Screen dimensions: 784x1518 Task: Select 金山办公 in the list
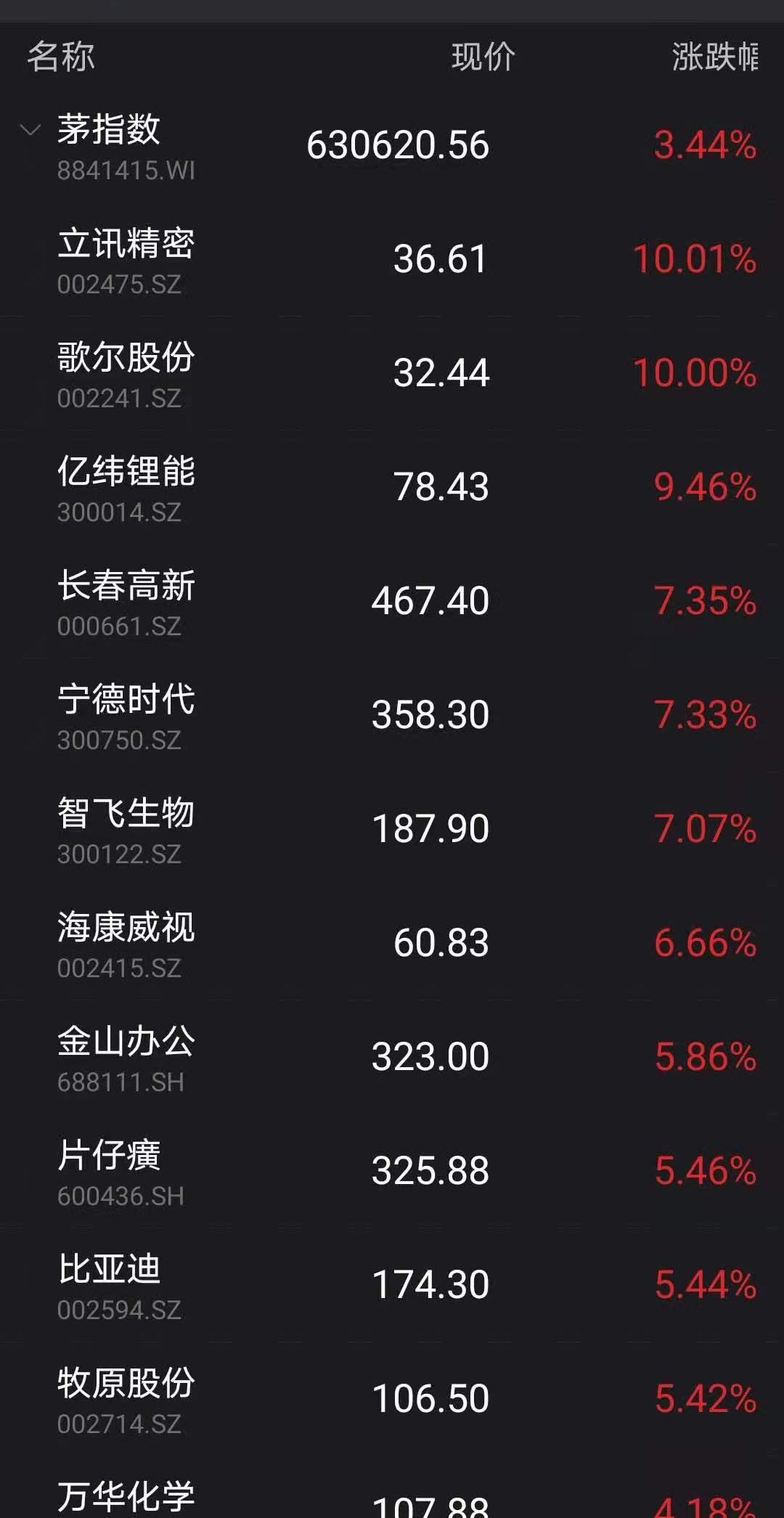coord(392,1057)
